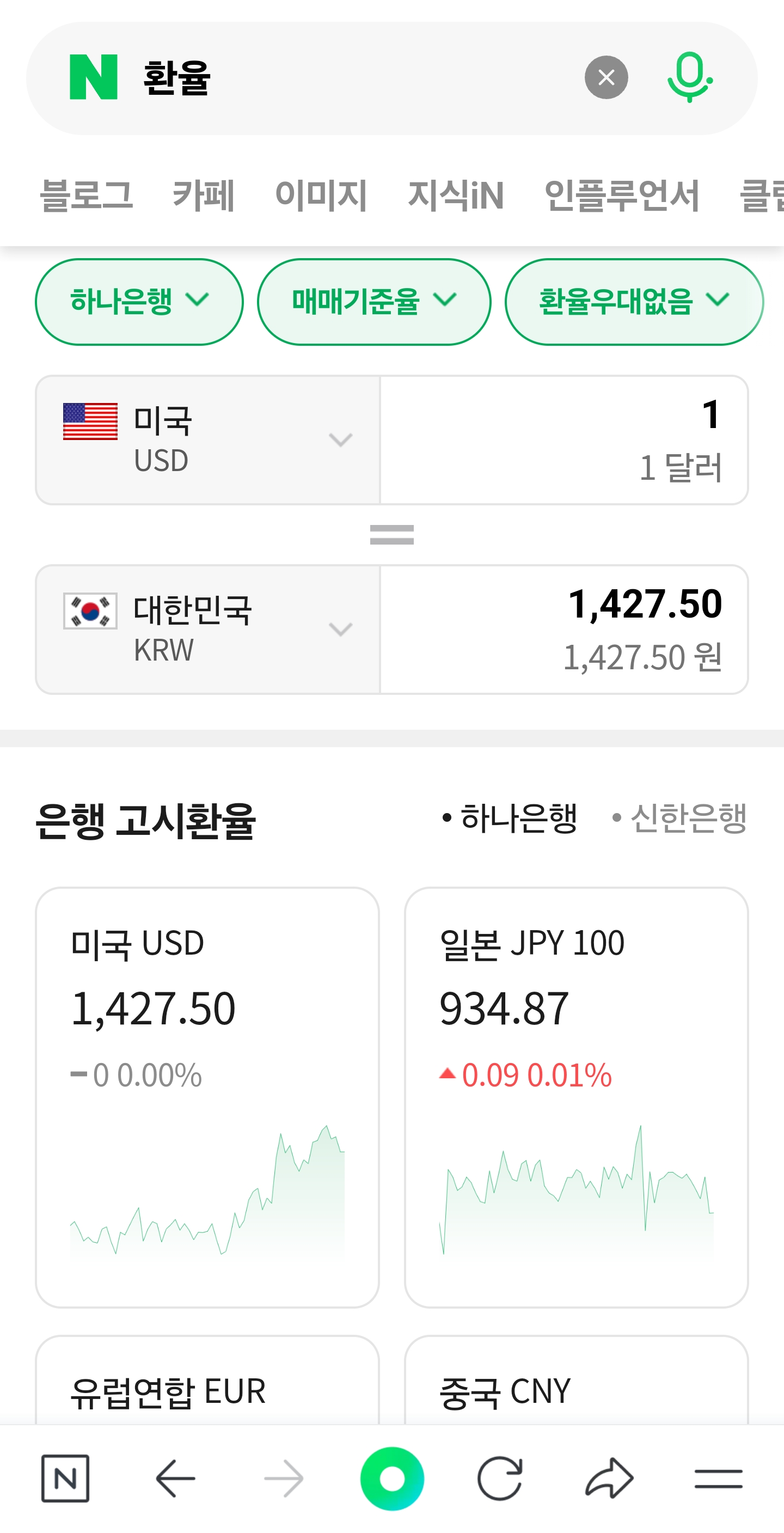Expand the 매매기준율 rate type dropdown
Image resolution: width=784 pixels, height=1533 pixels.
[373, 302]
